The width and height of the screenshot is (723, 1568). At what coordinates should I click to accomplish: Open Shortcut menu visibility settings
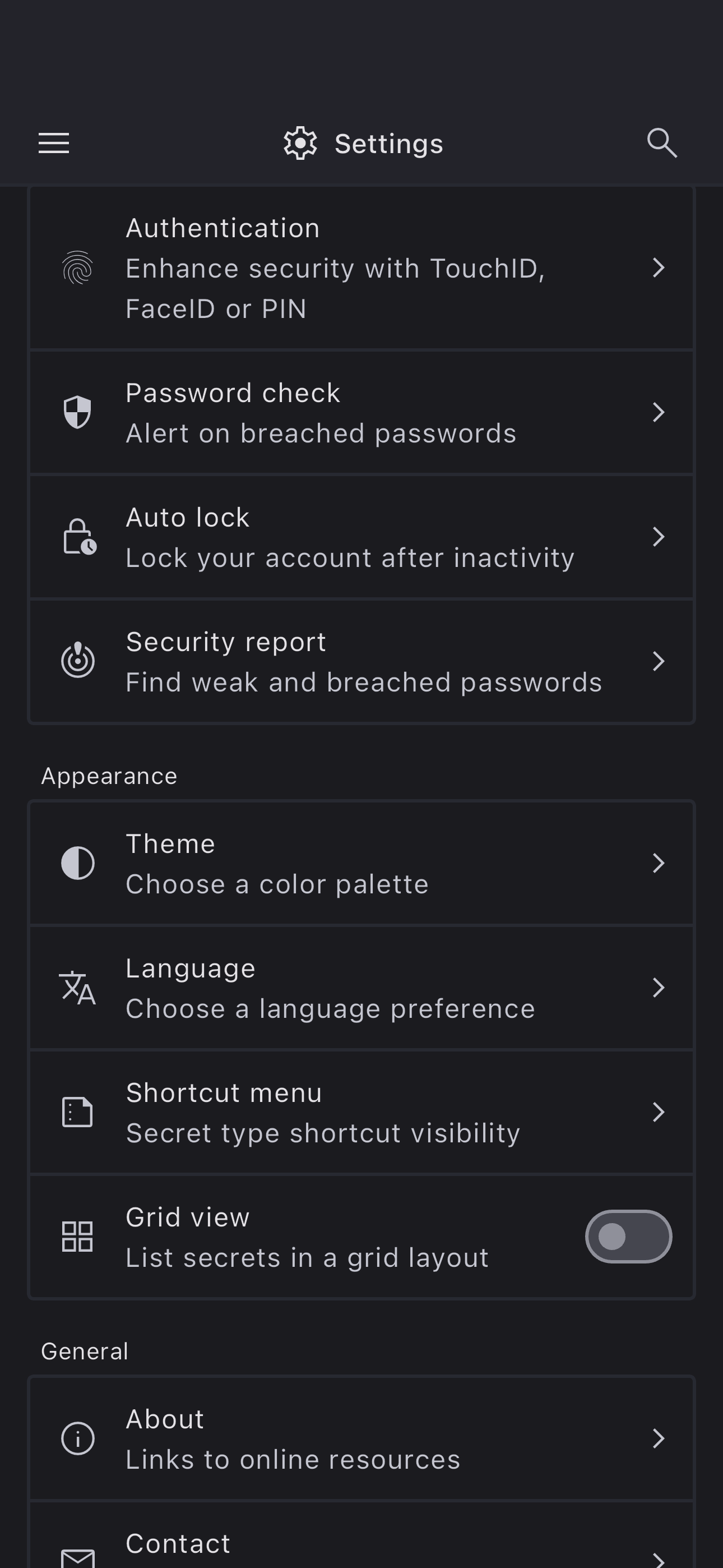(361, 1112)
